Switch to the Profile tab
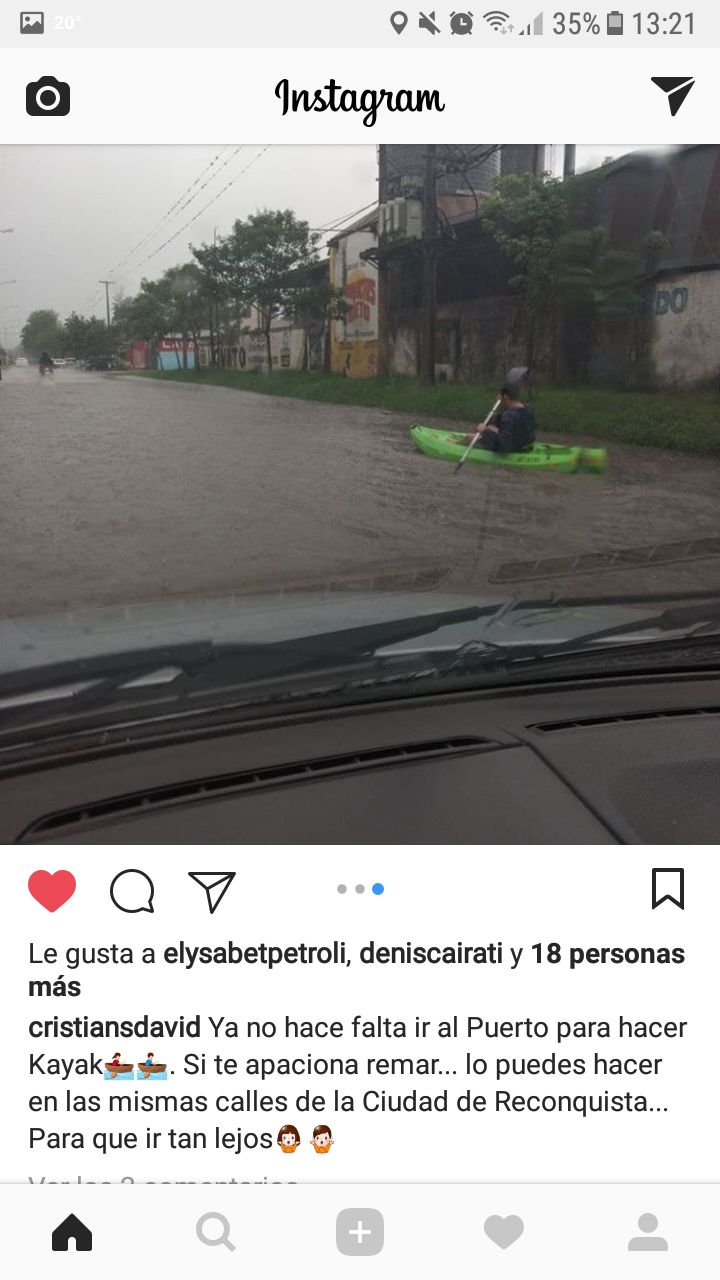 coord(648,1232)
